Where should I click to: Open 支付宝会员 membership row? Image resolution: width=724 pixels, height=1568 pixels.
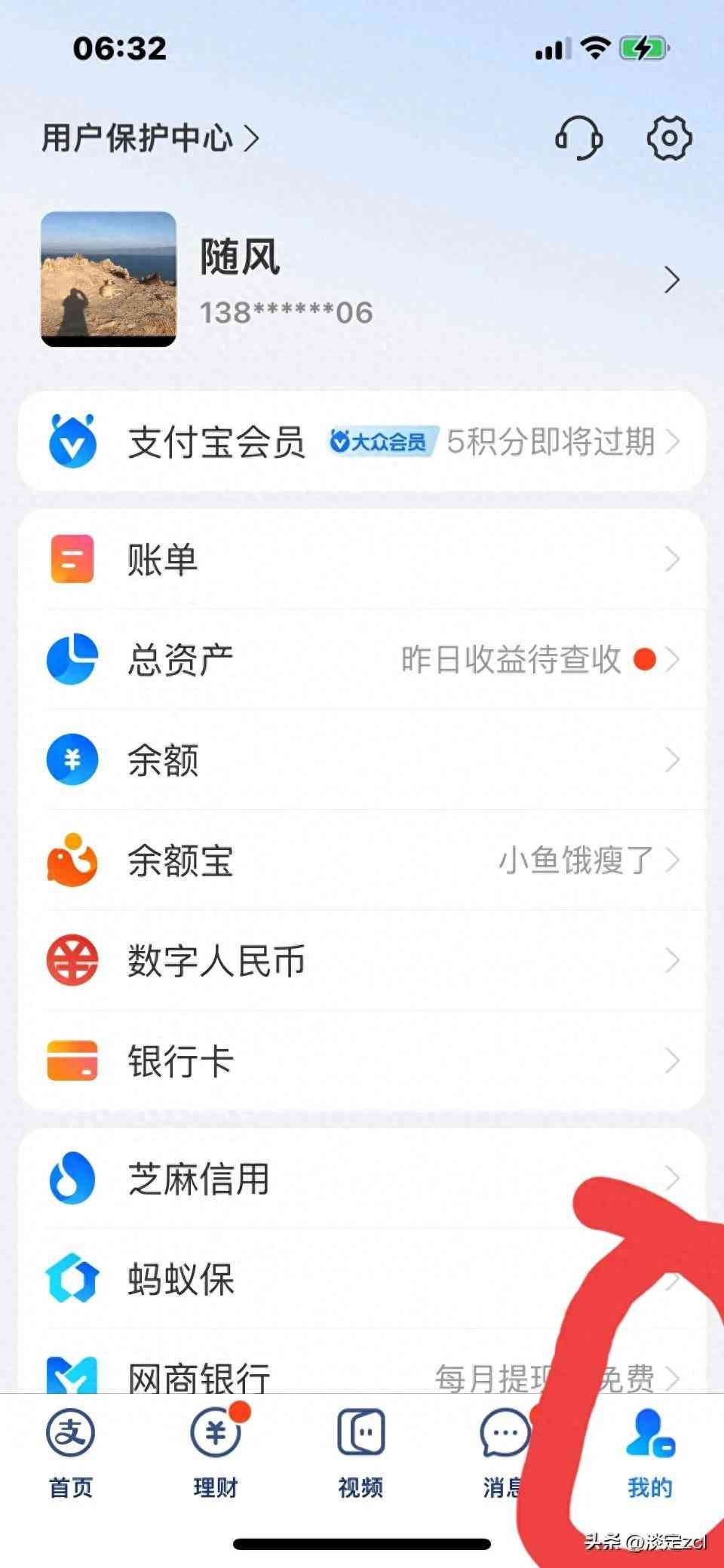click(362, 441)
